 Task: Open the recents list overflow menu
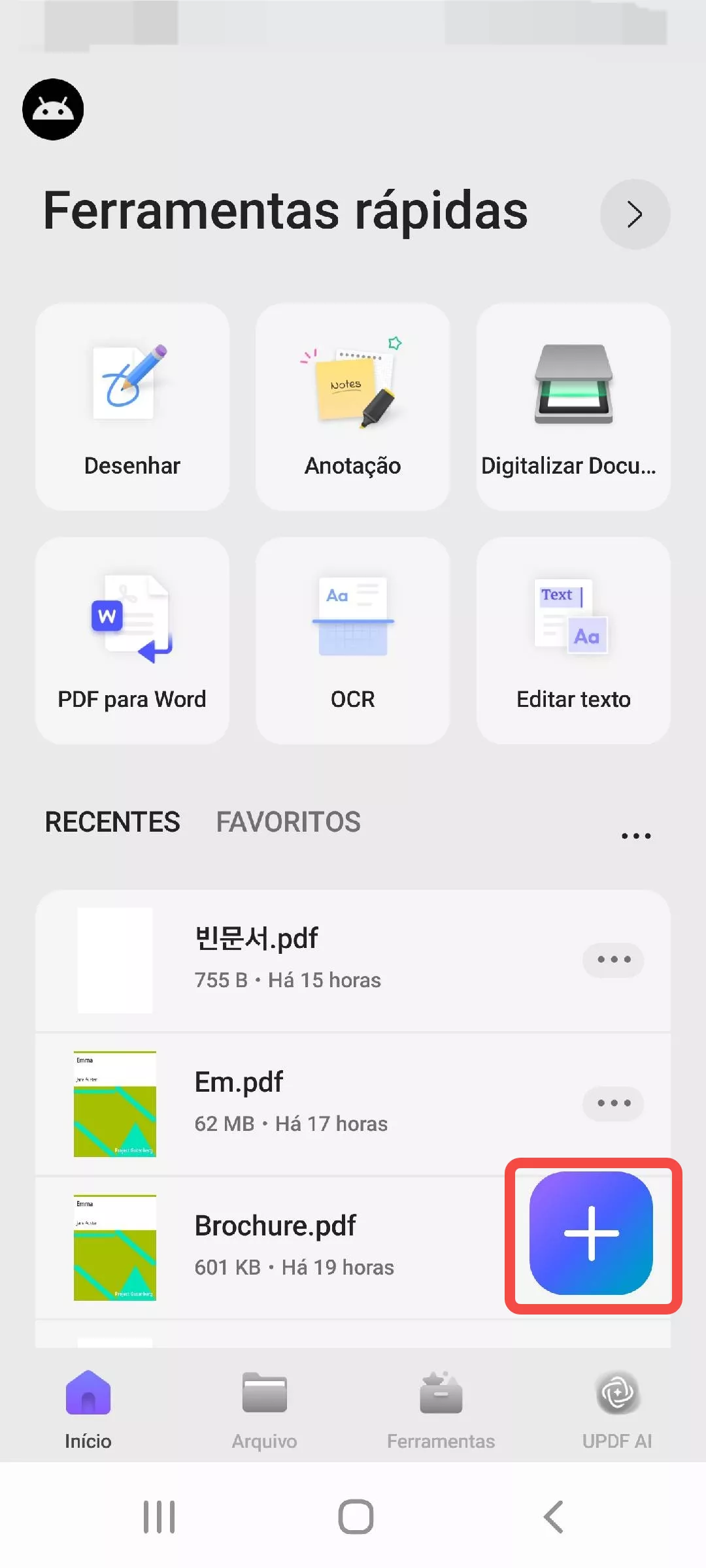click(636, 836)
